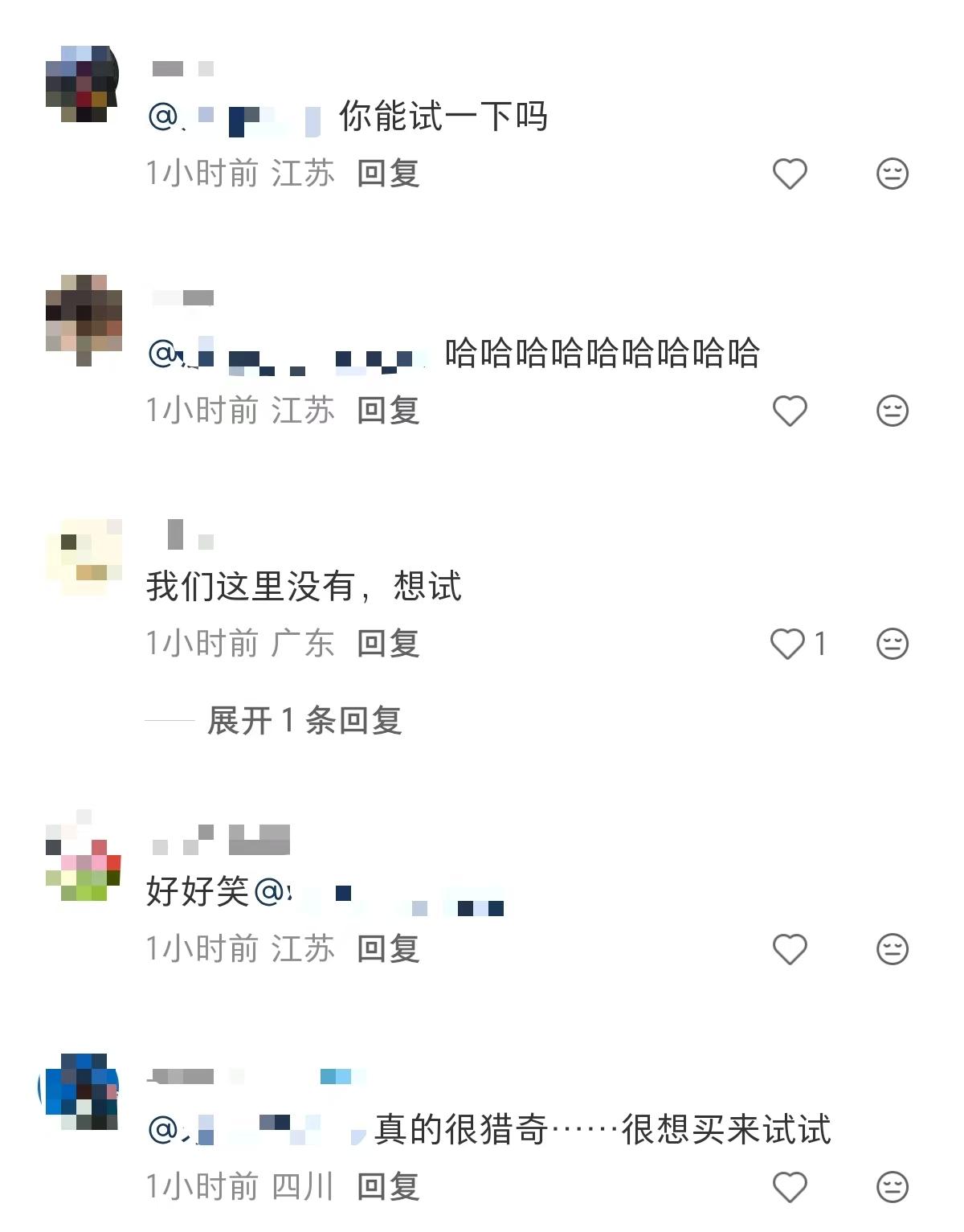Like the comment 我们这里没有，想试
The width and height of the screenshot is (964, 1232).
789,644
